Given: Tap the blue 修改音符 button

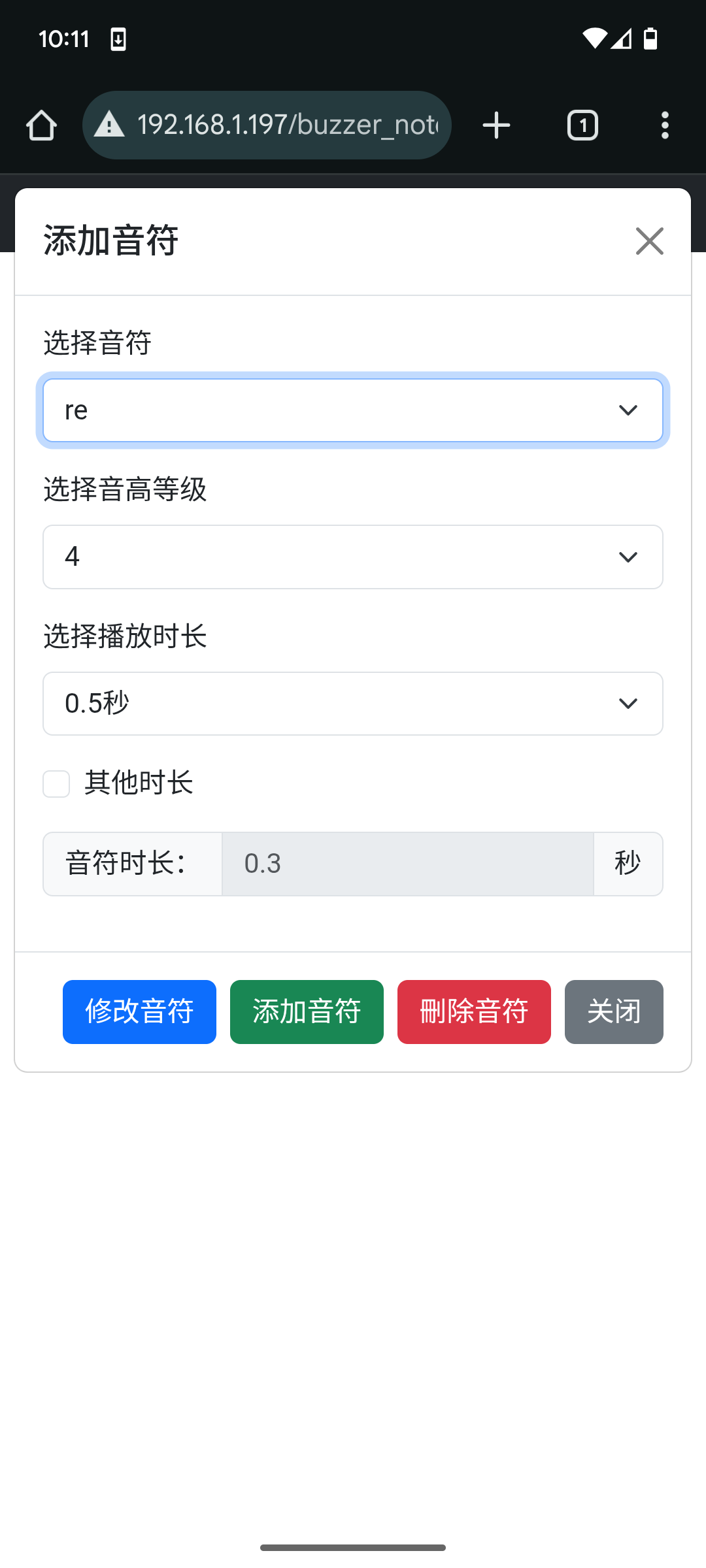Looking at the screenshot, I should tap(139, 1012).
